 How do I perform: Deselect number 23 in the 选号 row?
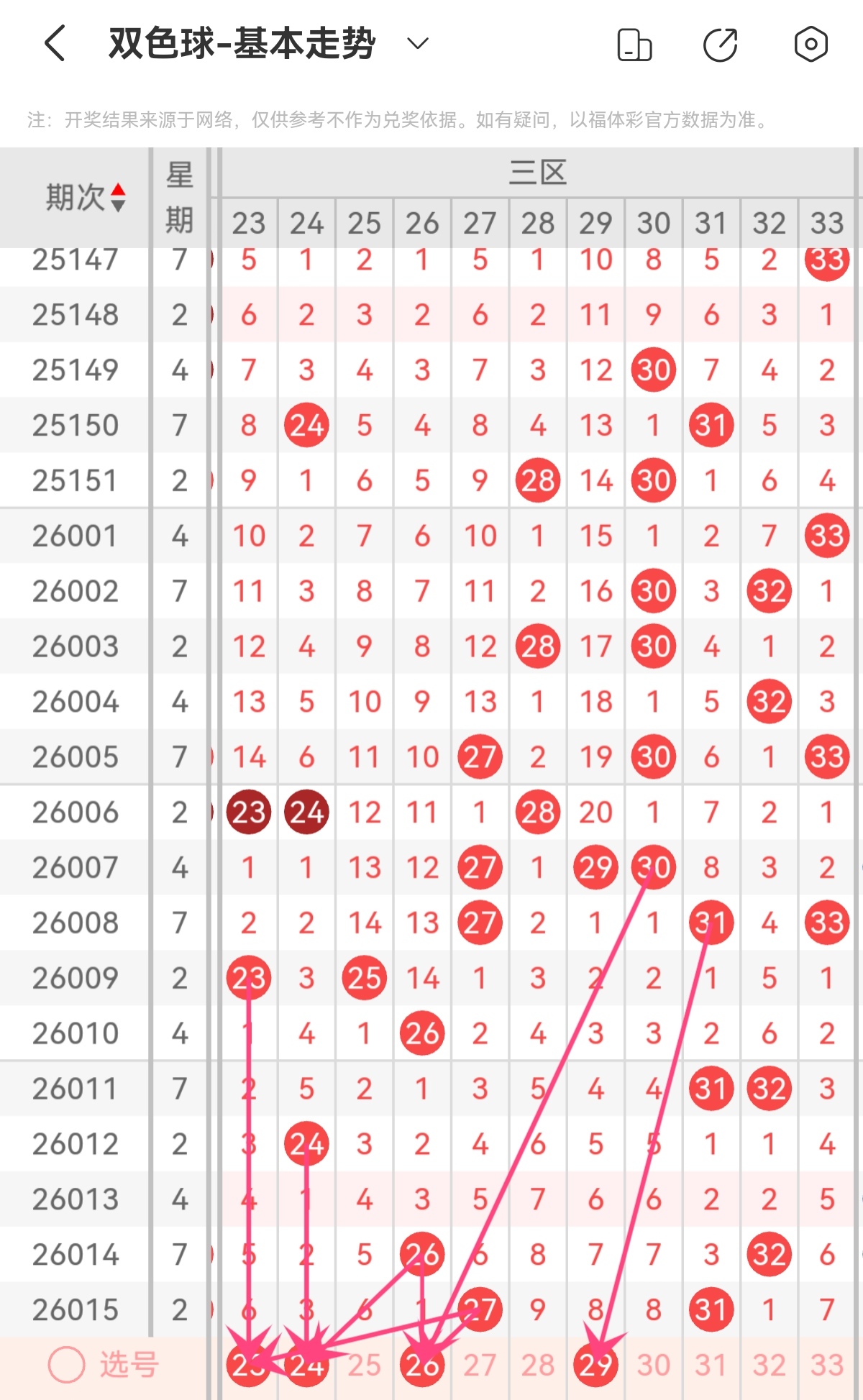[x=249, y=1365]
